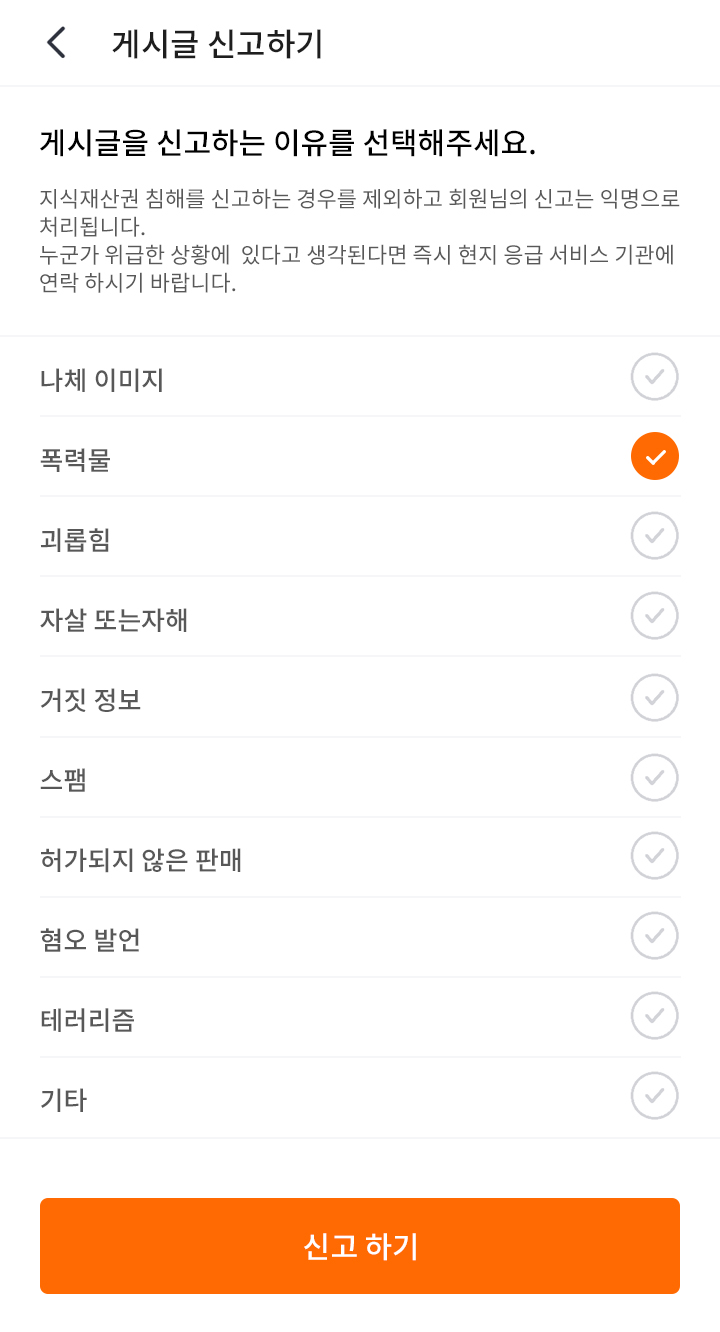Choose 괴롭힘 as the report reason
720x1332 pixels.
tap(654, 536)
